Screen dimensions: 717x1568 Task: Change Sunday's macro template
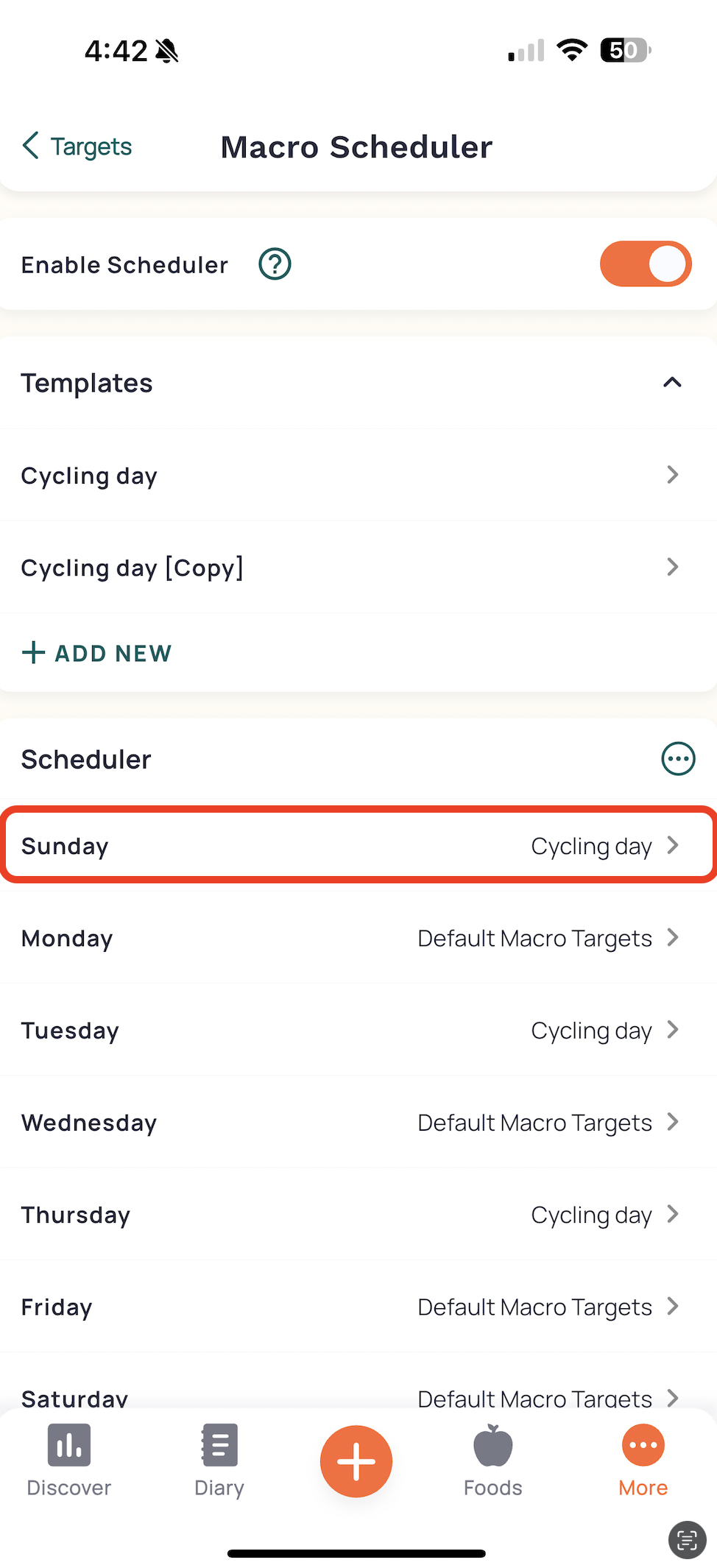pyautogui.click(x=358, y=845)
